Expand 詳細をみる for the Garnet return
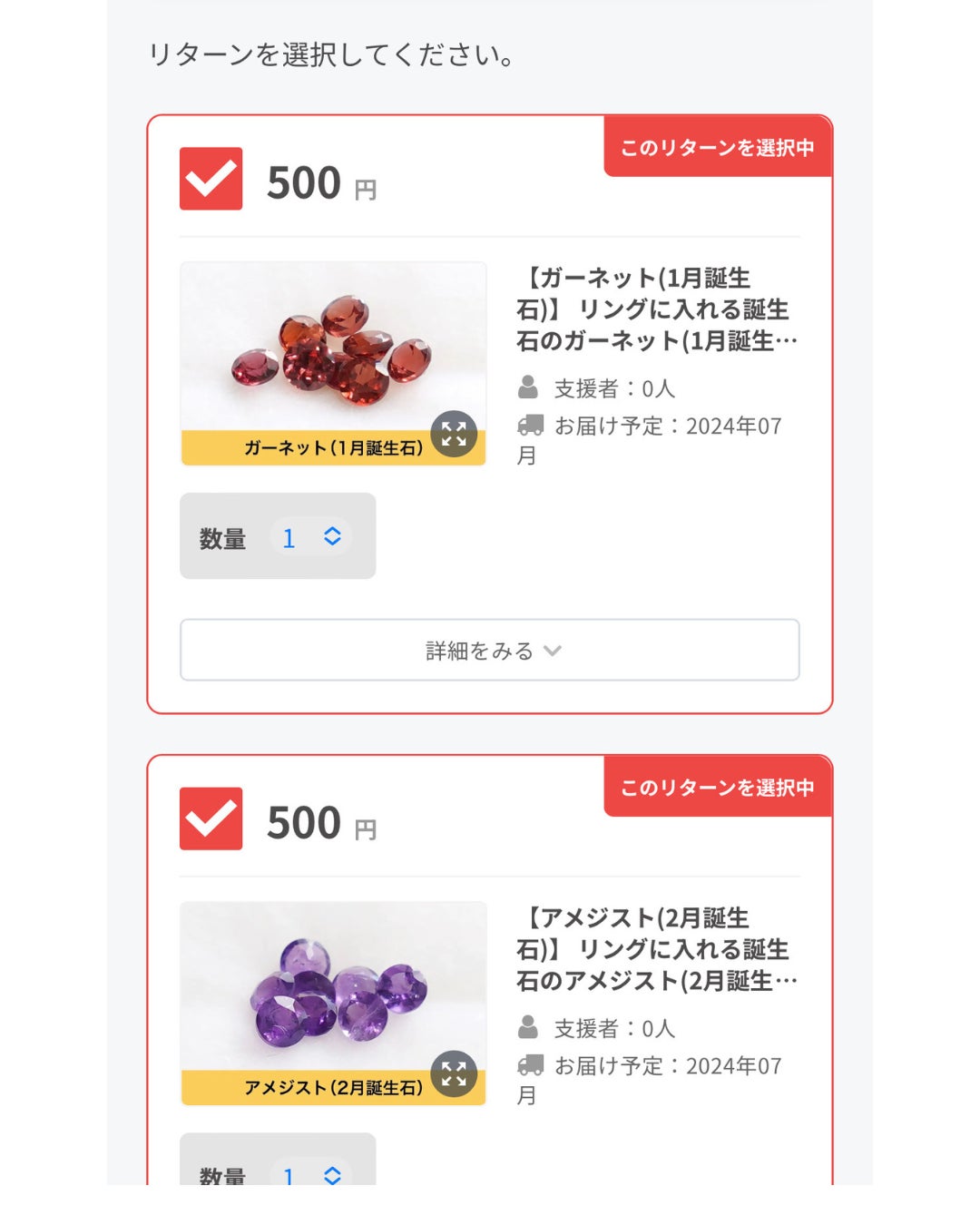Image resolution: width=980 pixels, height=1225 pixels. pyautogui.click(x=489, y=650)
